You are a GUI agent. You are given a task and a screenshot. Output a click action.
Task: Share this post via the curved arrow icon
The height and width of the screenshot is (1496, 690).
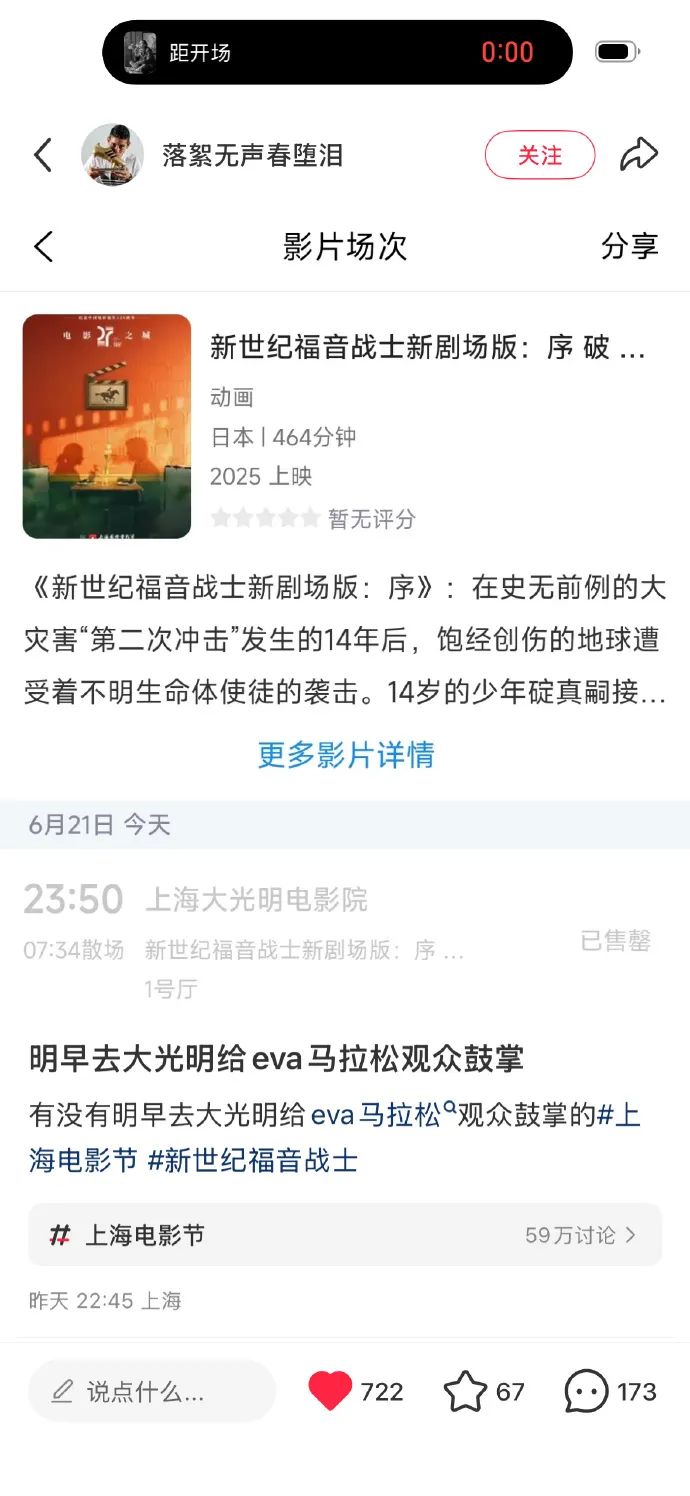pos(639,155)
